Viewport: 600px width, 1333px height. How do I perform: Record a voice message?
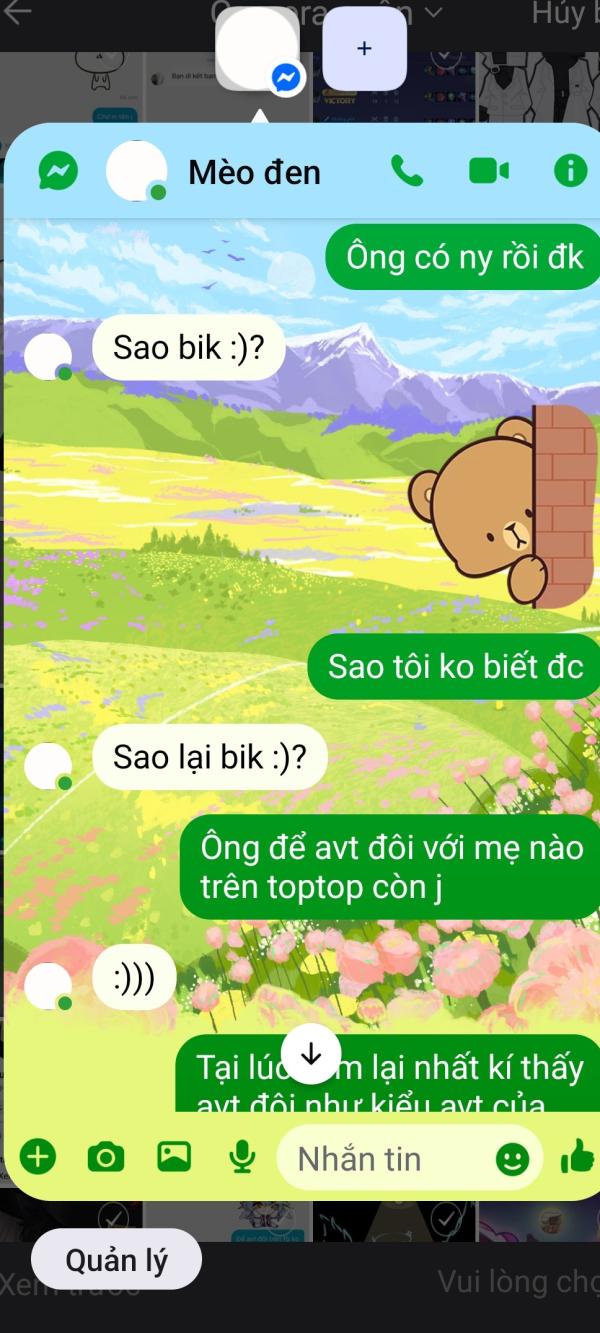[241, 1158]
